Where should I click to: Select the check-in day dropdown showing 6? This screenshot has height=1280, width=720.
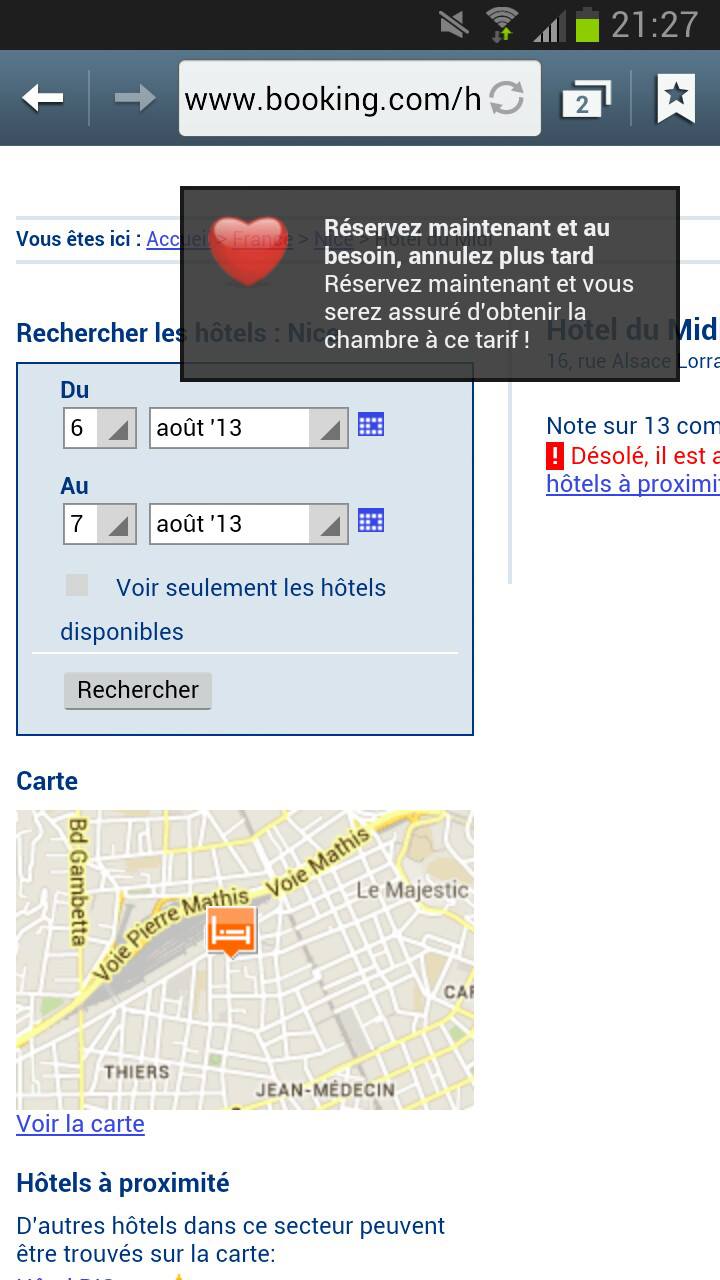[x=99, y=428]
